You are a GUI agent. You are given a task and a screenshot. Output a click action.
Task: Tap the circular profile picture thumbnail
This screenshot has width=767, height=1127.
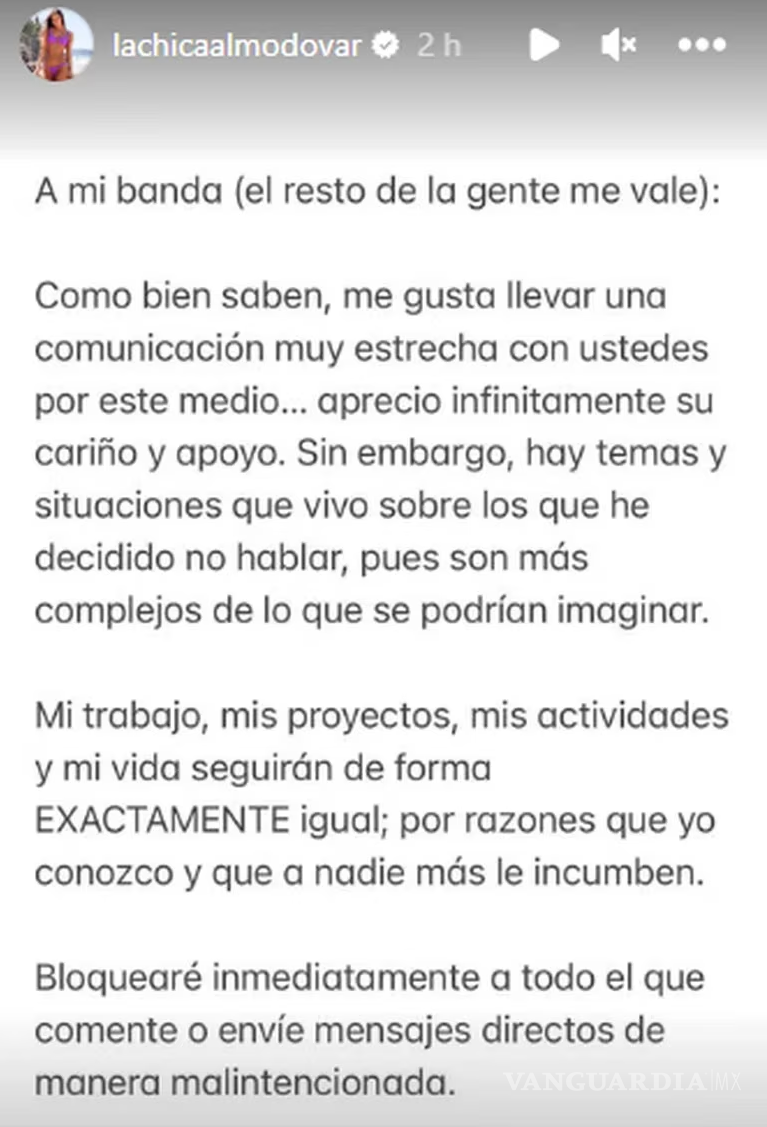click(56, 44)
